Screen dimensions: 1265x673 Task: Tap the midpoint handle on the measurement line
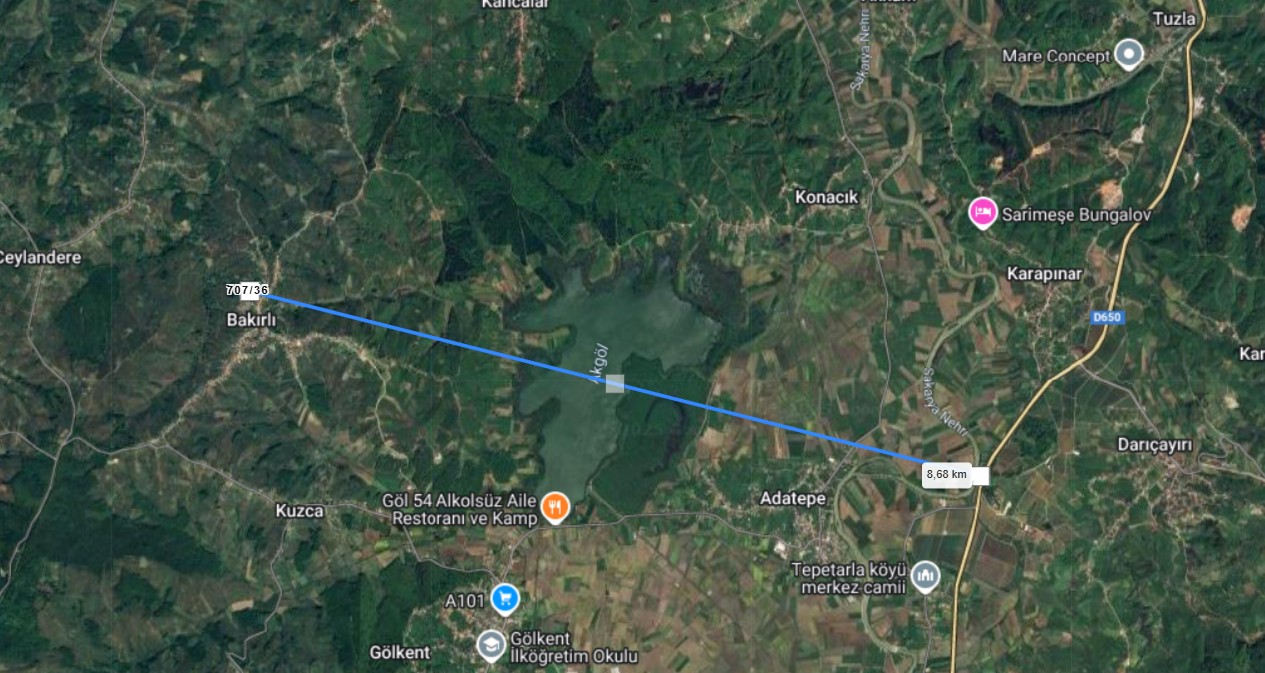pos(615,383)
